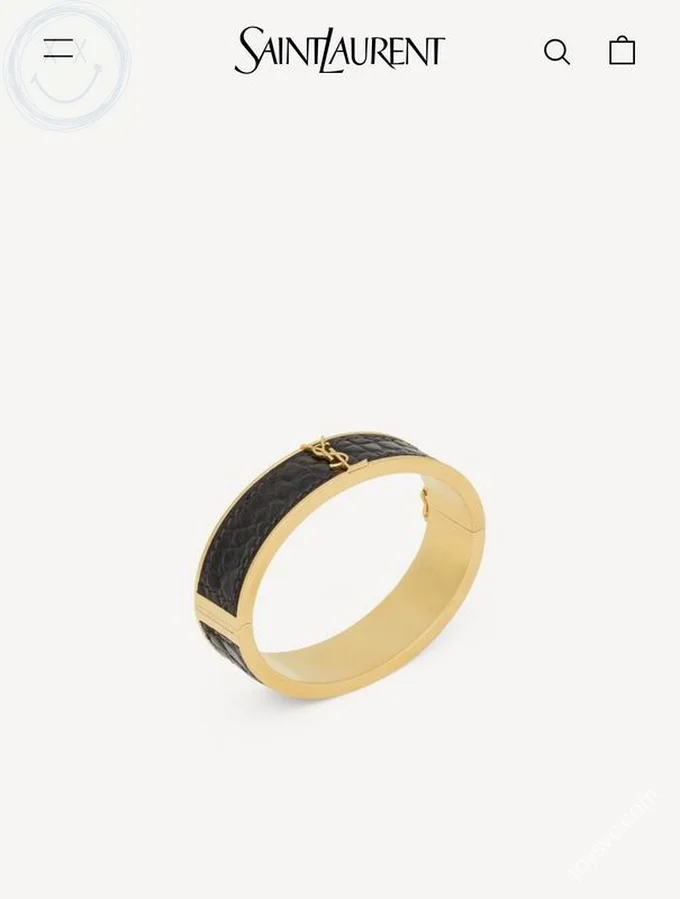This screenshot has width=680, height=899.
Task: Open the search magnifier
Action: point(557,51)
